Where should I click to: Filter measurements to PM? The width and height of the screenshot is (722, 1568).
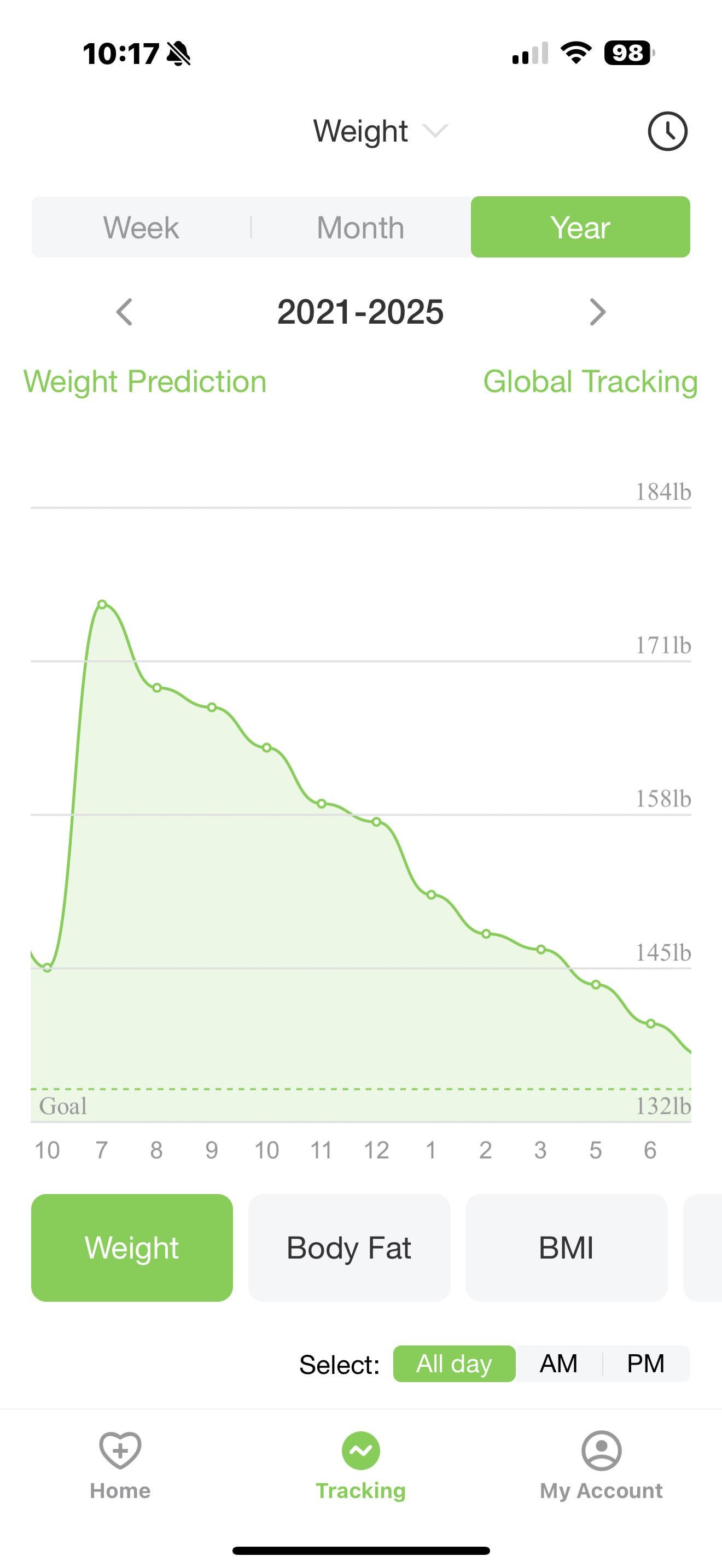(x=646, y=1364)
